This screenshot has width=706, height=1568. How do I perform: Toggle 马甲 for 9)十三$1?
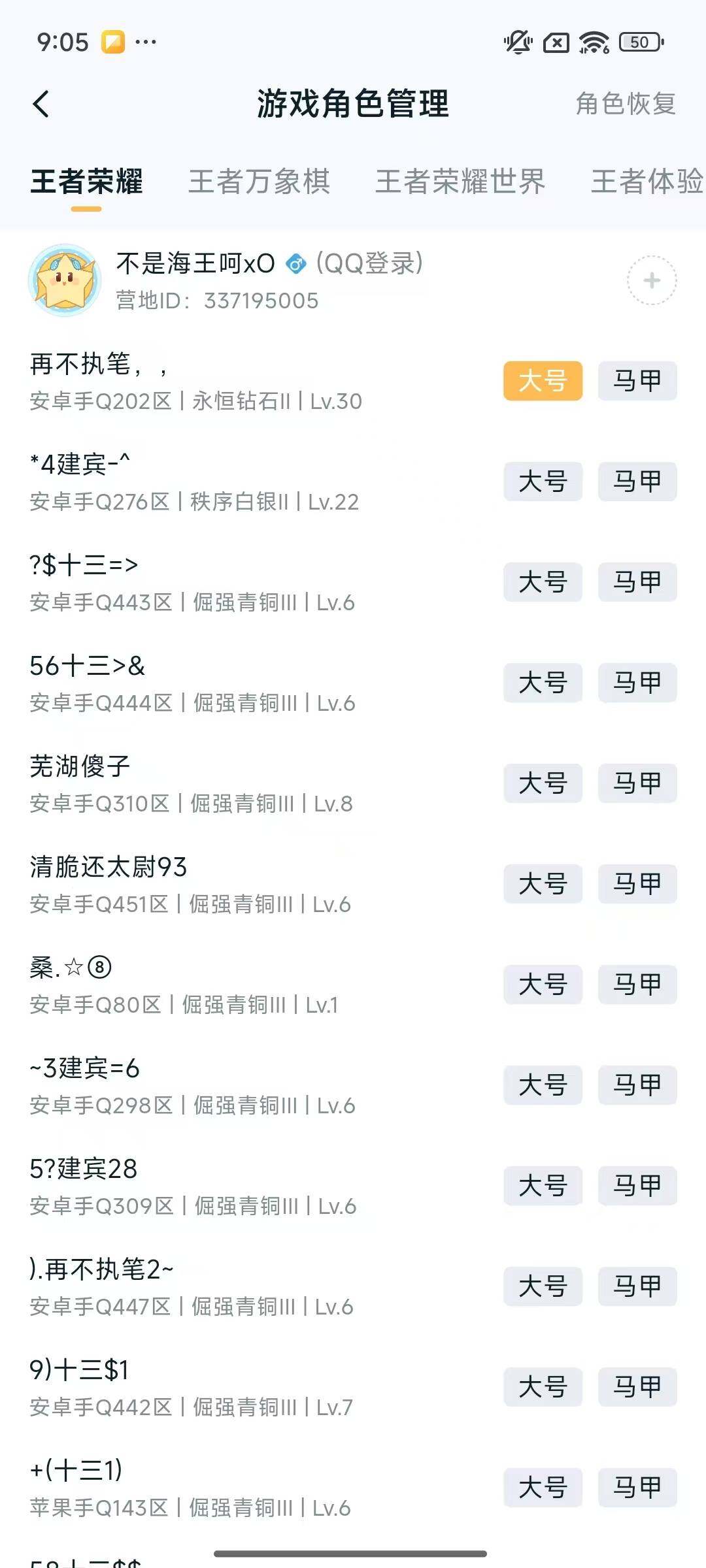tap(637, 1387)
